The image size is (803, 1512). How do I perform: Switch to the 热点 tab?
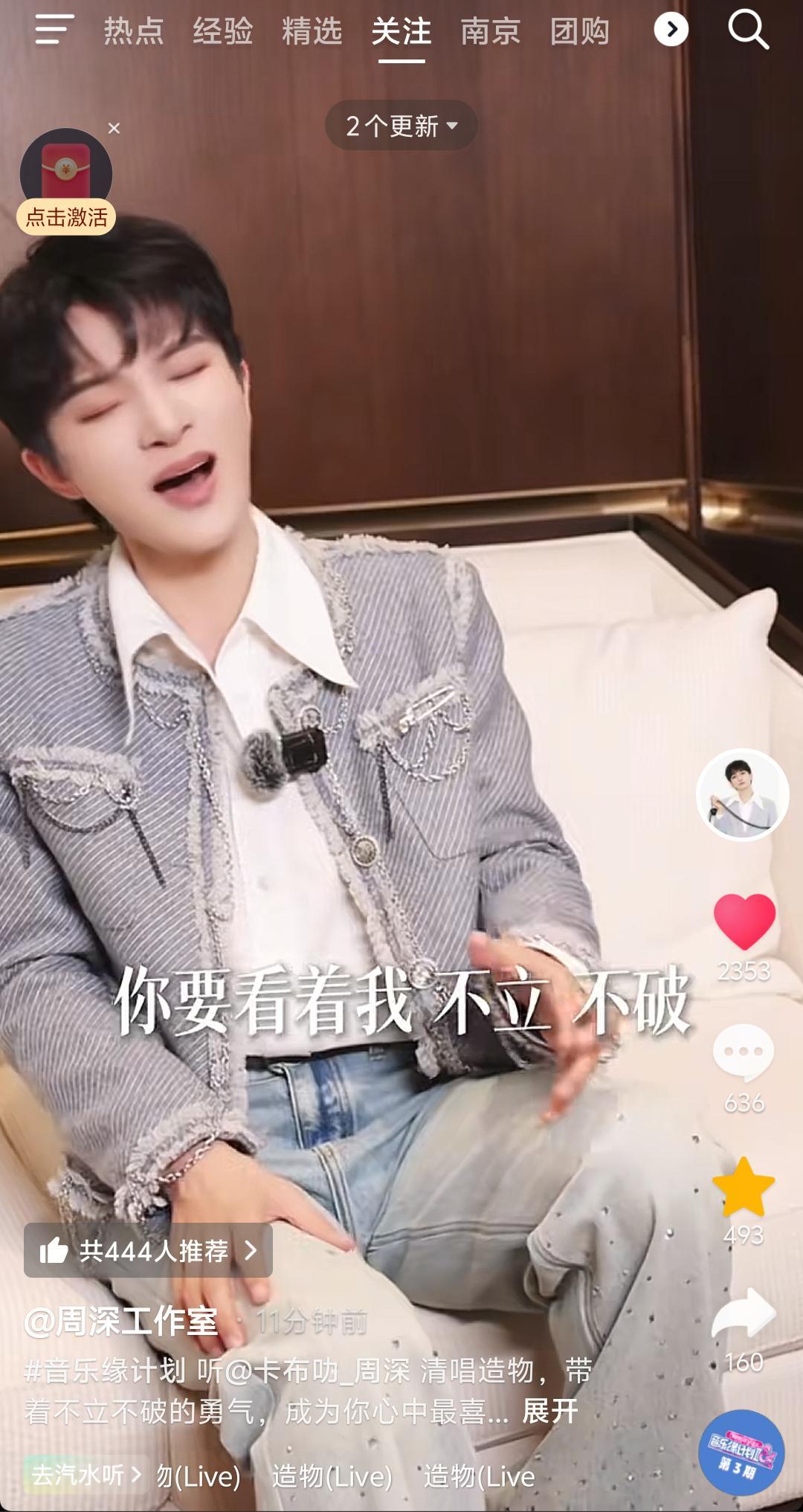[134, 32]
